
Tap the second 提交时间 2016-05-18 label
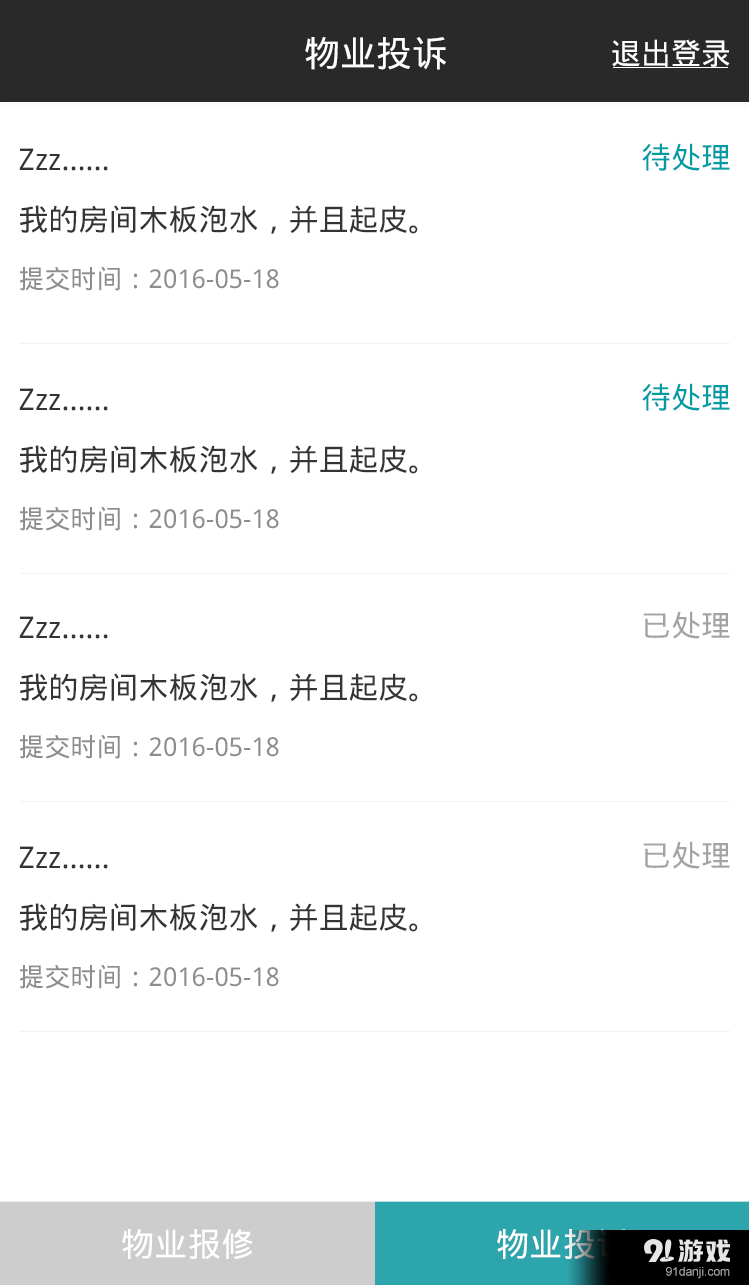pos(148,518)
